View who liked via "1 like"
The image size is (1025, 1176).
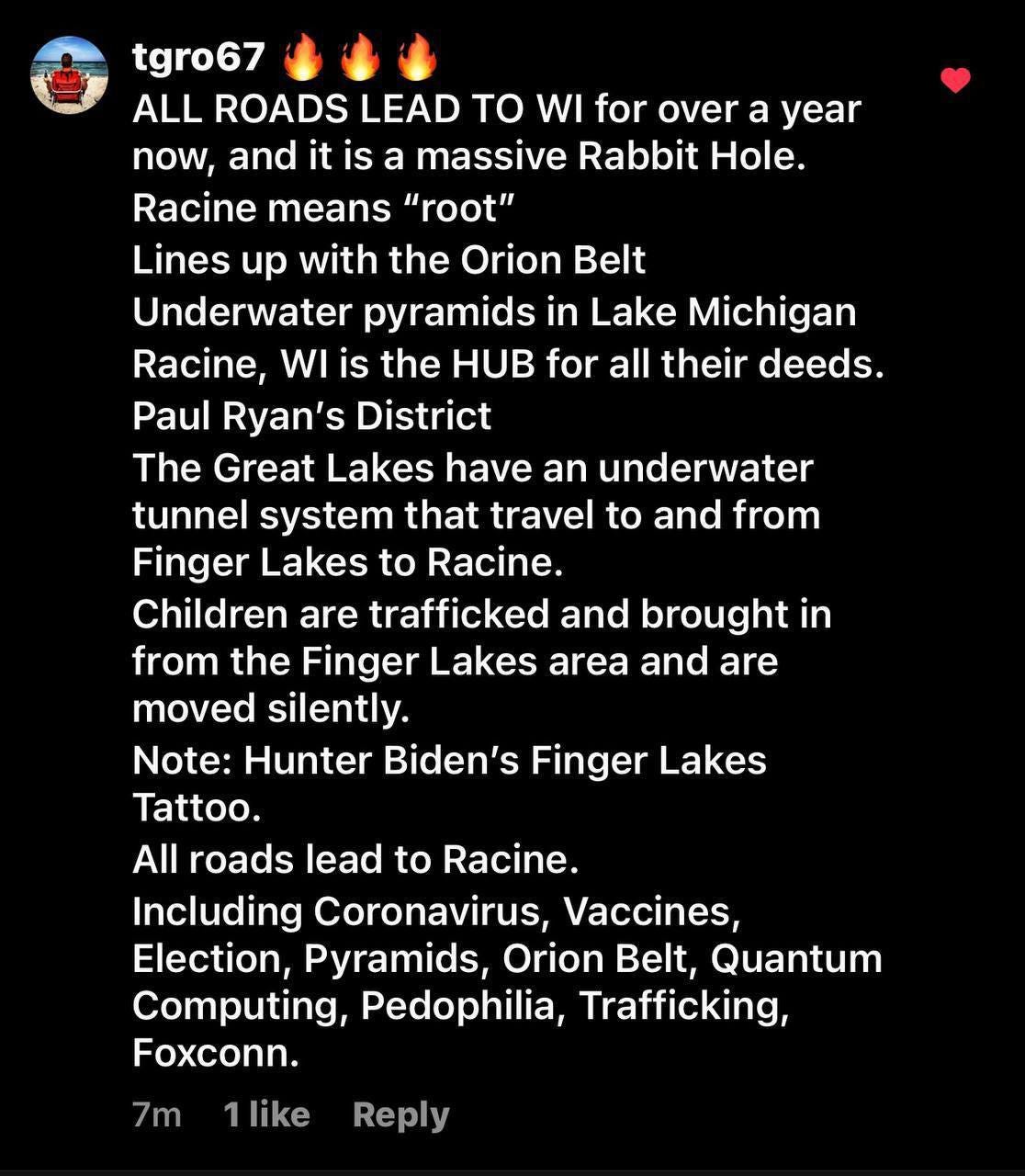266,1114
